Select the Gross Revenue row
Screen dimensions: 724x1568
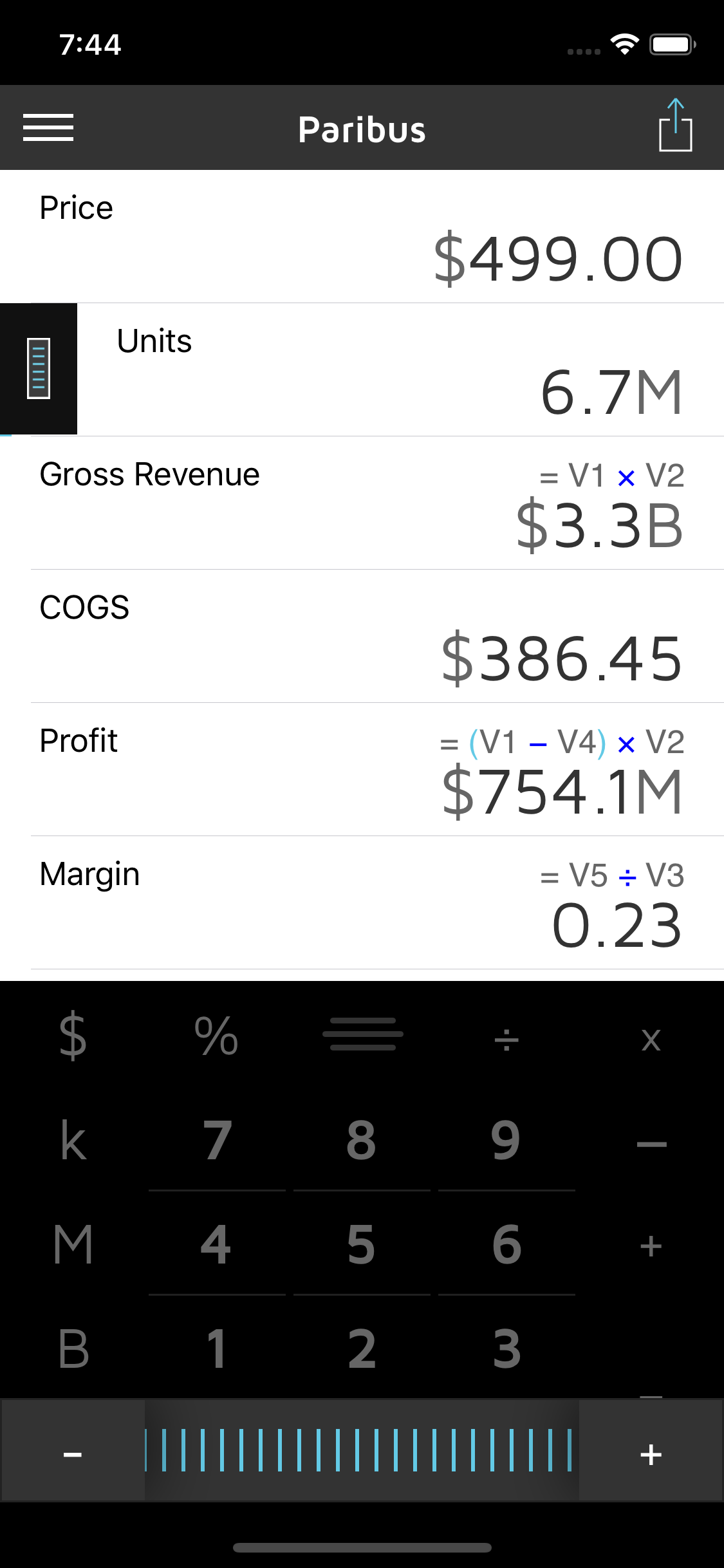(362, 503)
